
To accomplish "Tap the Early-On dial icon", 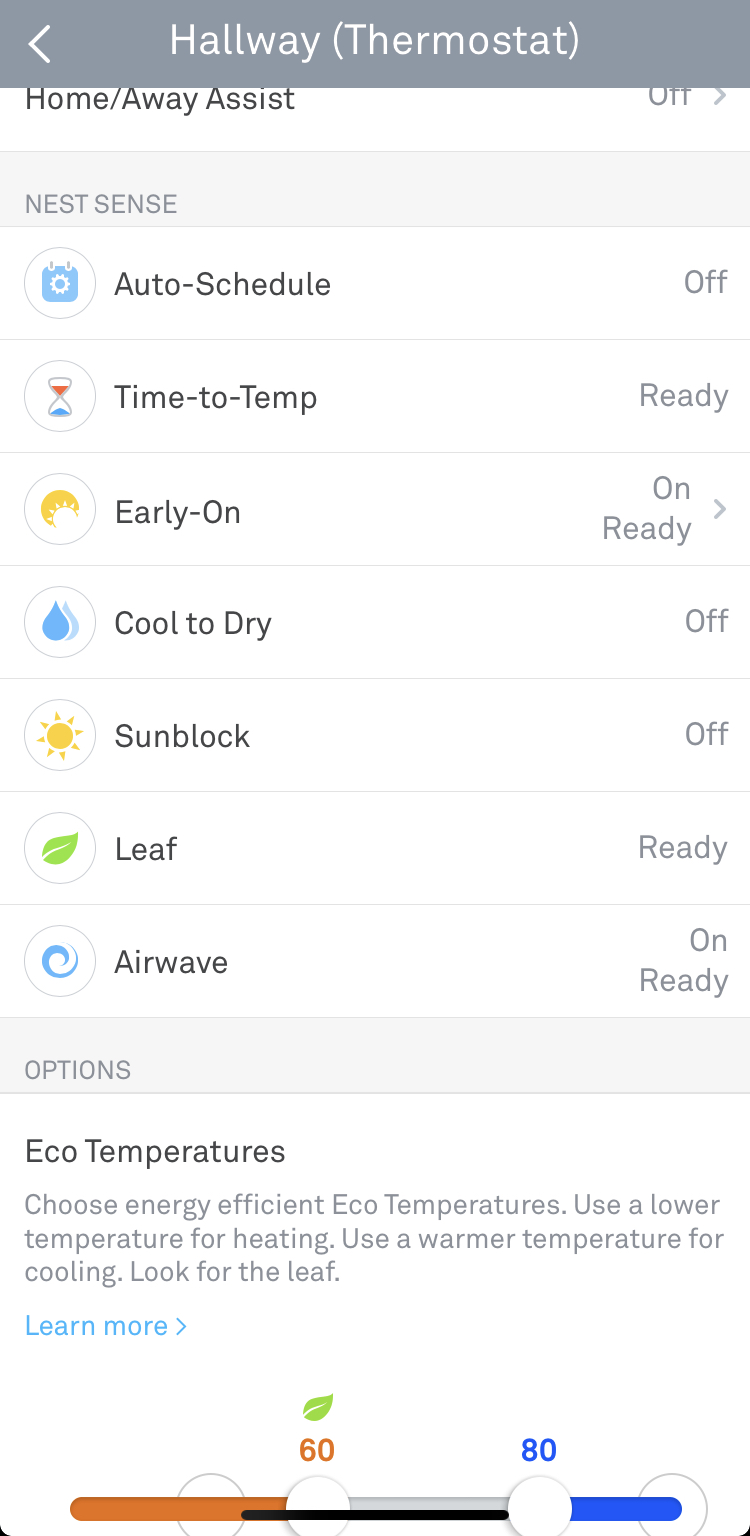I will tap(60, 509).
